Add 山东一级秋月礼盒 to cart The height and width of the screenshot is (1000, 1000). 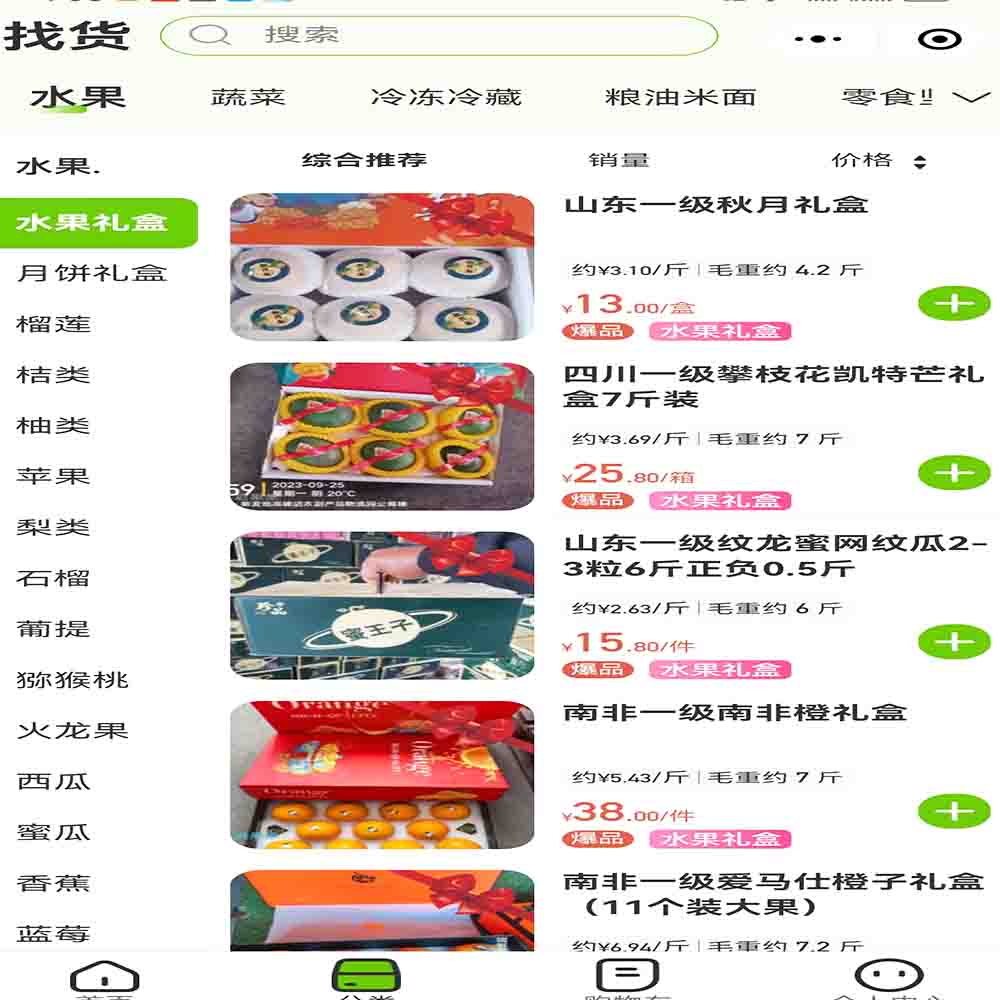point(953,303)
